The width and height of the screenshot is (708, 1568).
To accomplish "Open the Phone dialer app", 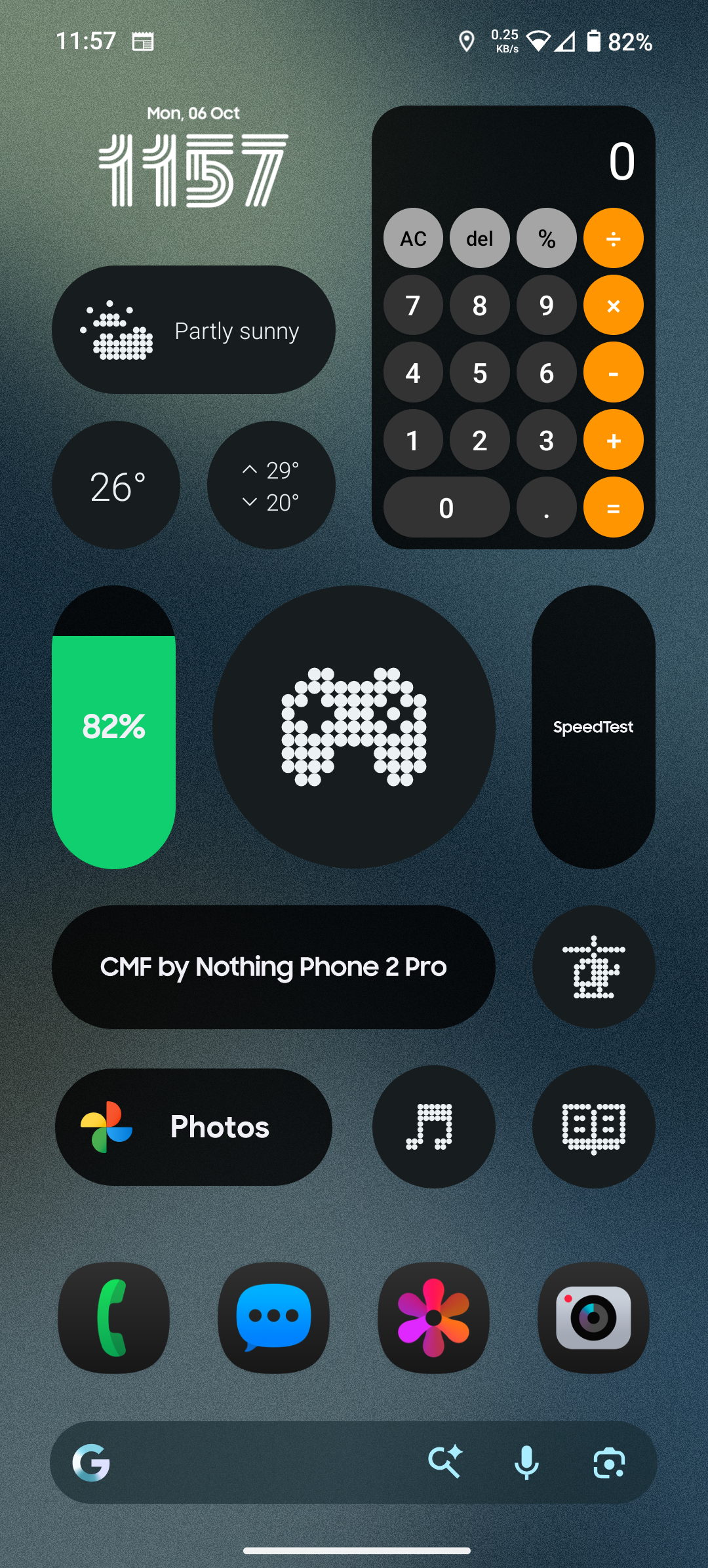I will (x=113, y=1318).
